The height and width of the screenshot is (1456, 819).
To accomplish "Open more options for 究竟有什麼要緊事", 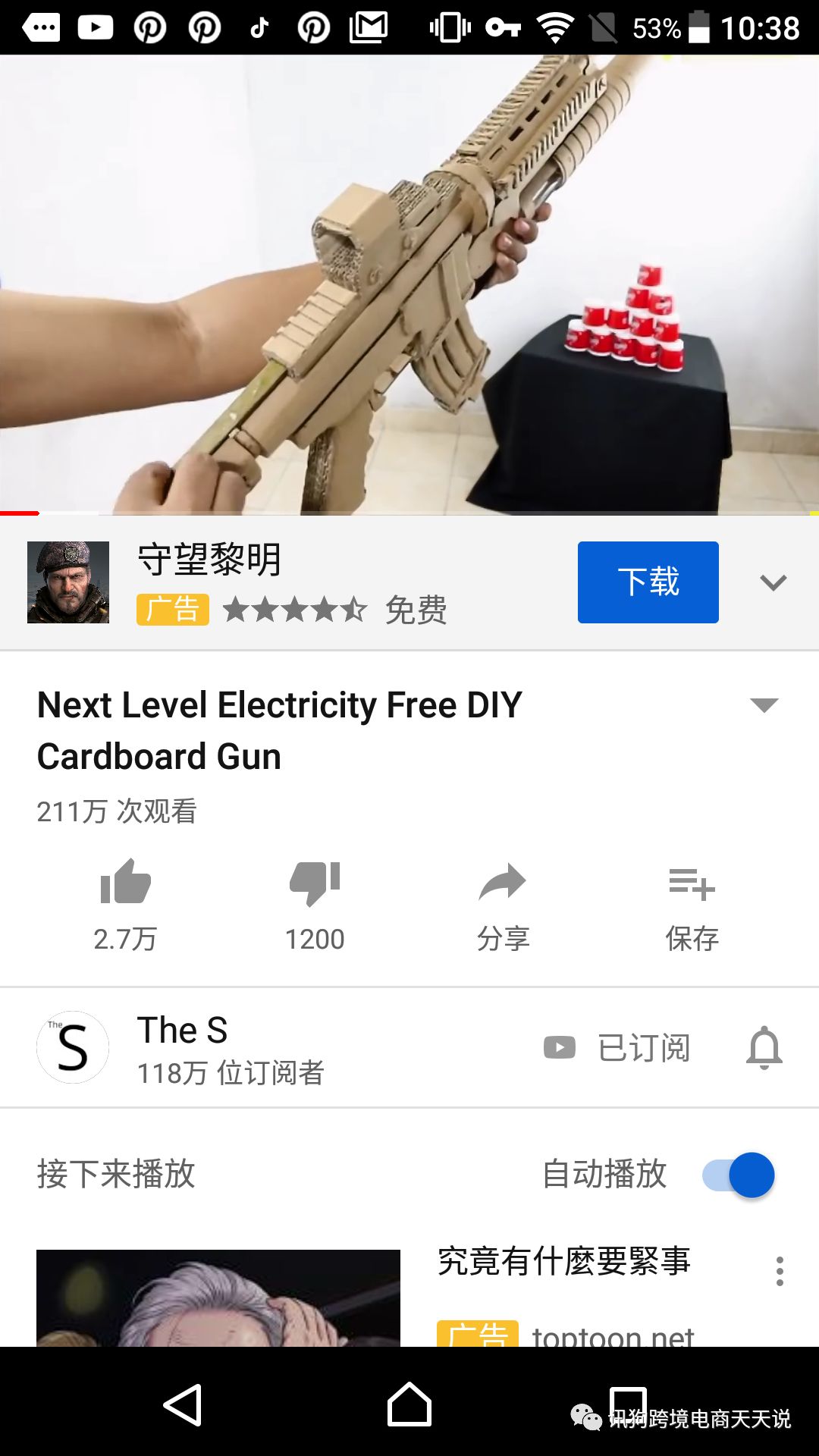I will [780, 1271].
